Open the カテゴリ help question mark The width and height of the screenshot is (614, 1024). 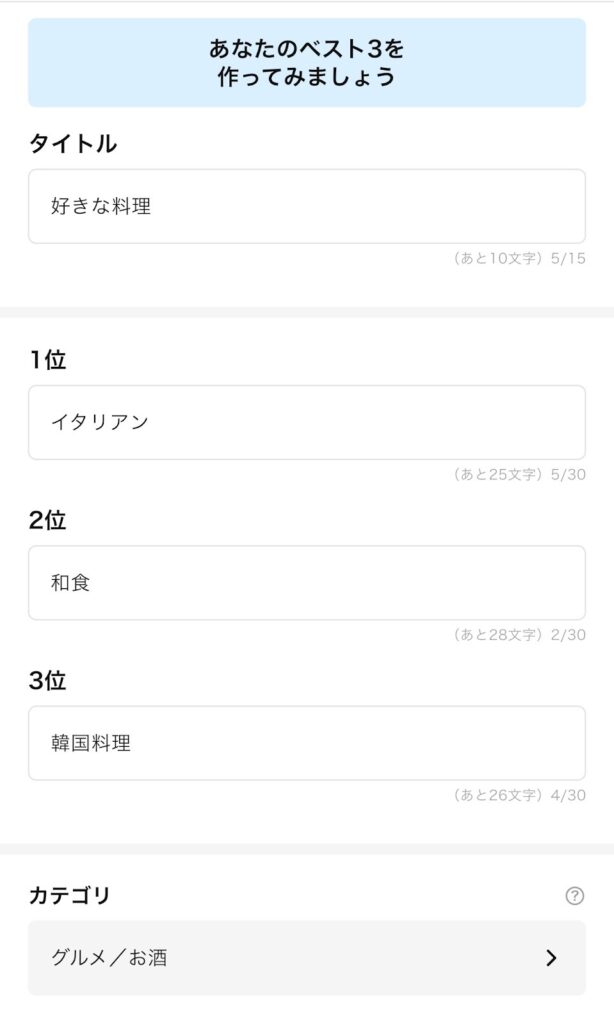tap(574, 896)
